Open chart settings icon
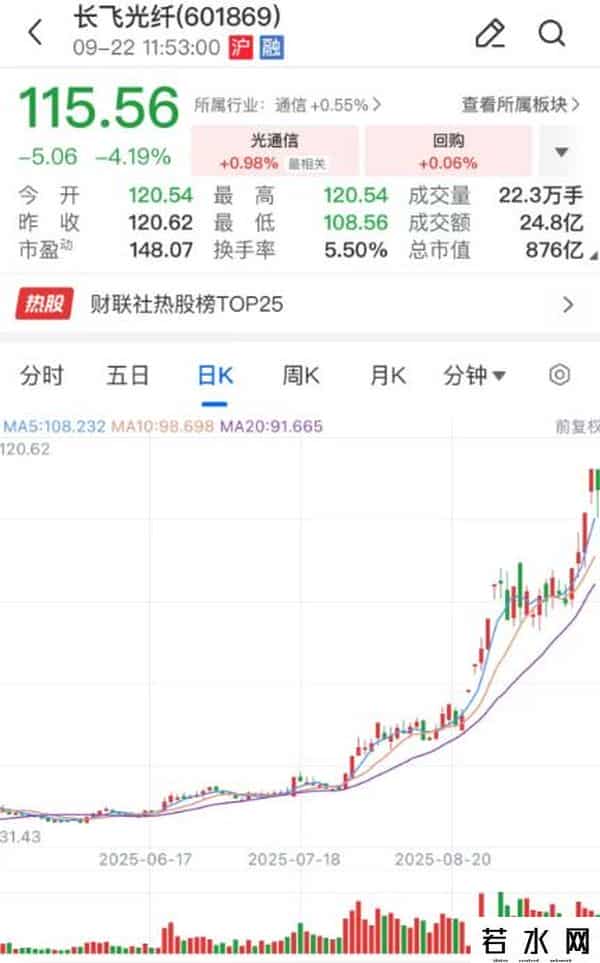The image size is (600, 963). click(560, 376)
